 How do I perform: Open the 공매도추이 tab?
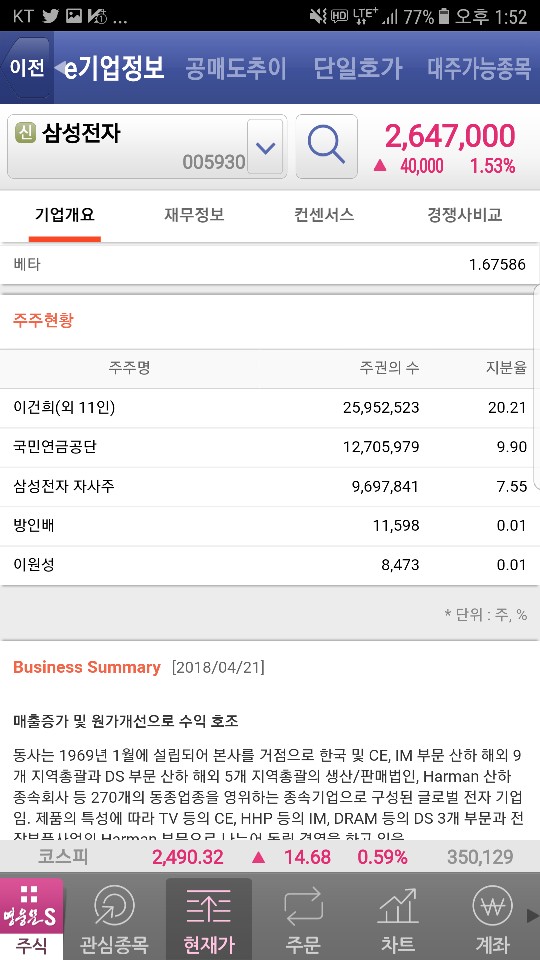click(x=236, y=69)
